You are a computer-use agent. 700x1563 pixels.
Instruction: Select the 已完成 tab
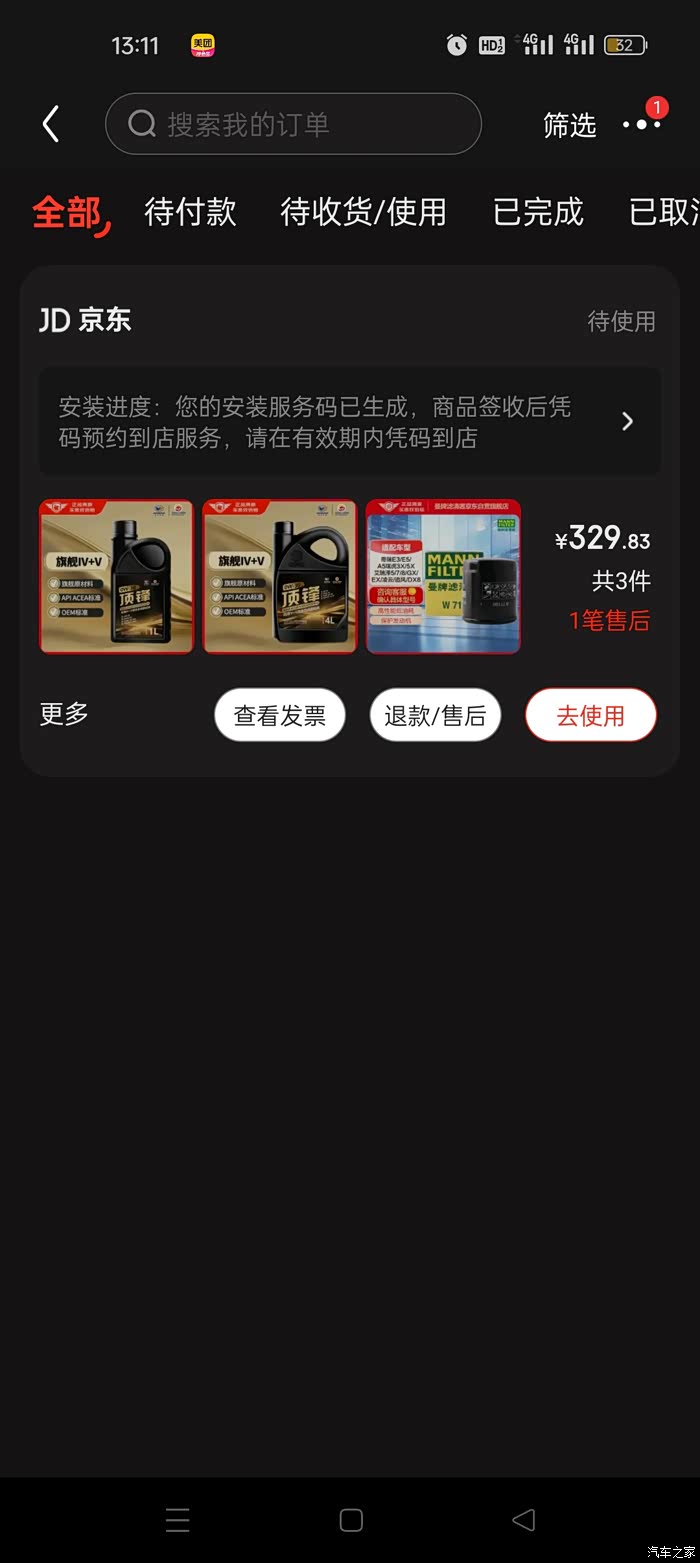(x=538, y=212)
